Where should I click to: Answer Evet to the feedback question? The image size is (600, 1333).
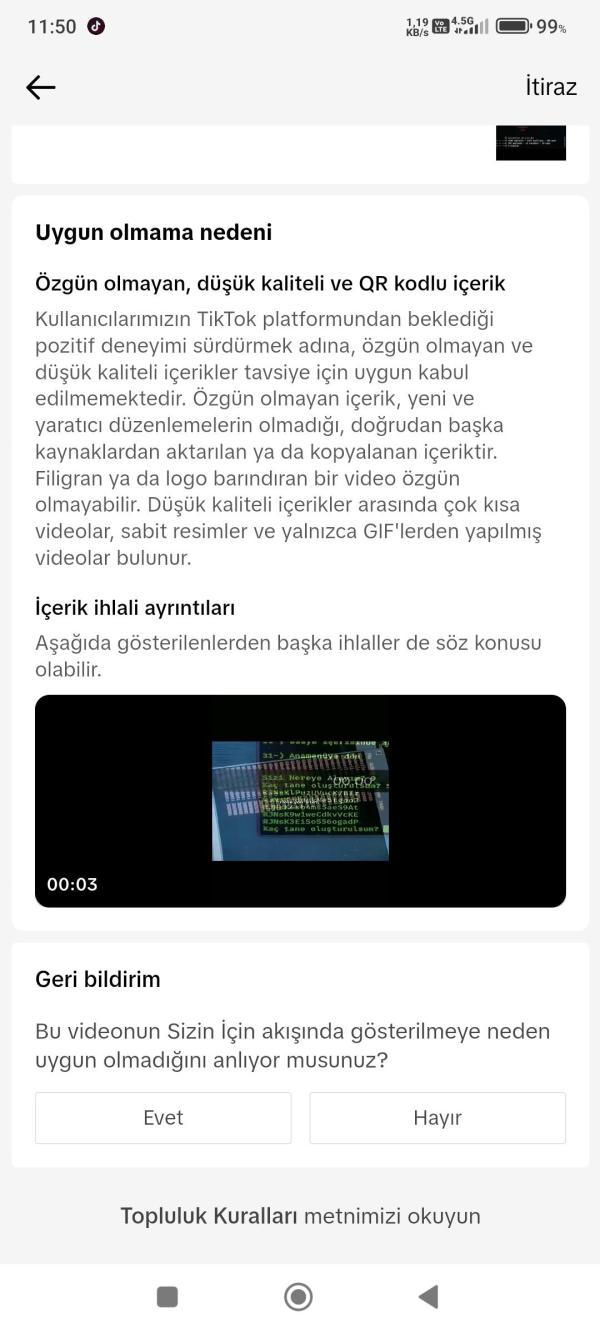pos(163,1118)
